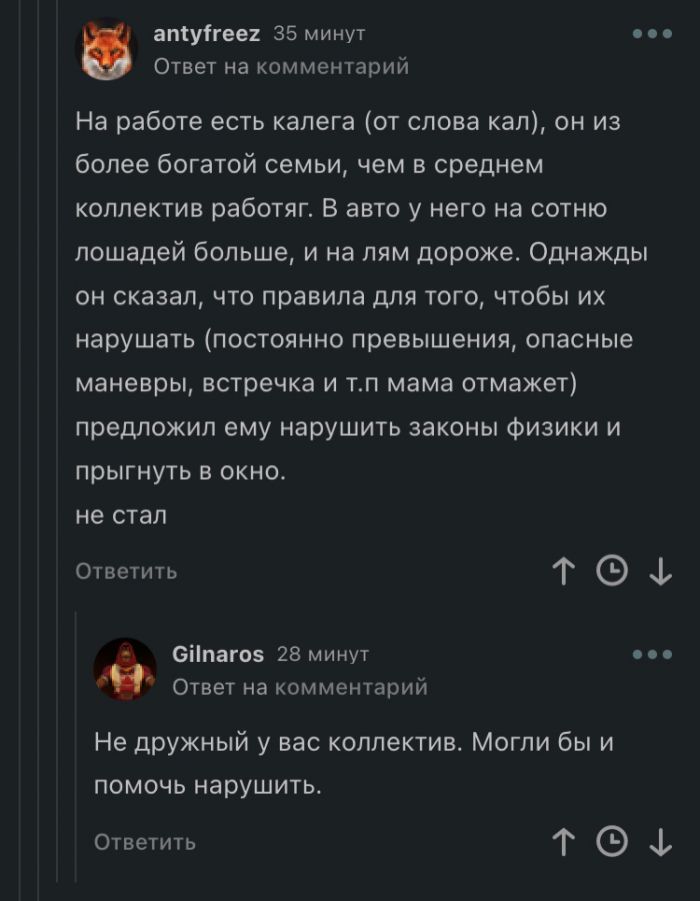This screenshot has height=901, width=700.
Task: Open clock icon on Gilnaros's comment
Action: (611, 842)
